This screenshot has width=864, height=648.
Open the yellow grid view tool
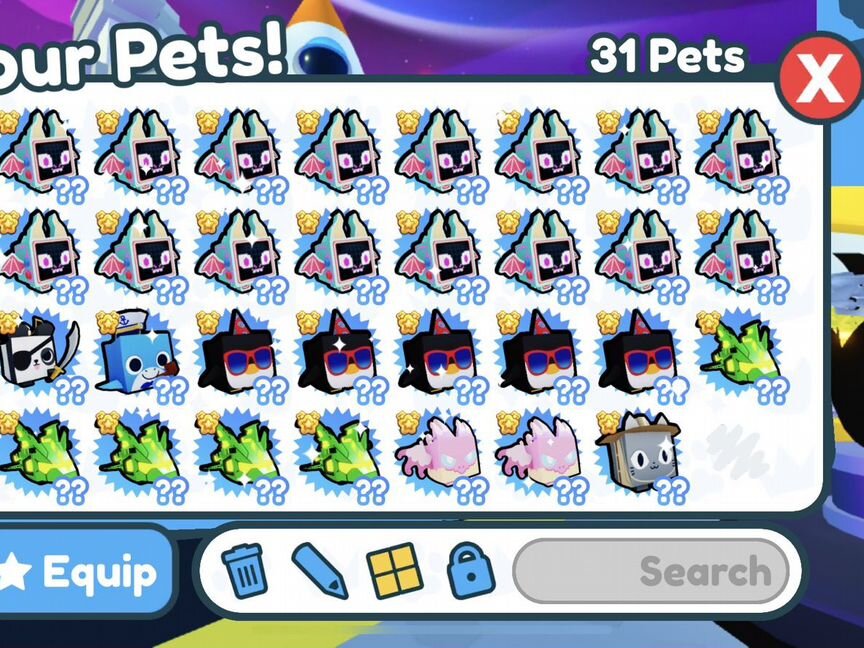click(395, 571)
